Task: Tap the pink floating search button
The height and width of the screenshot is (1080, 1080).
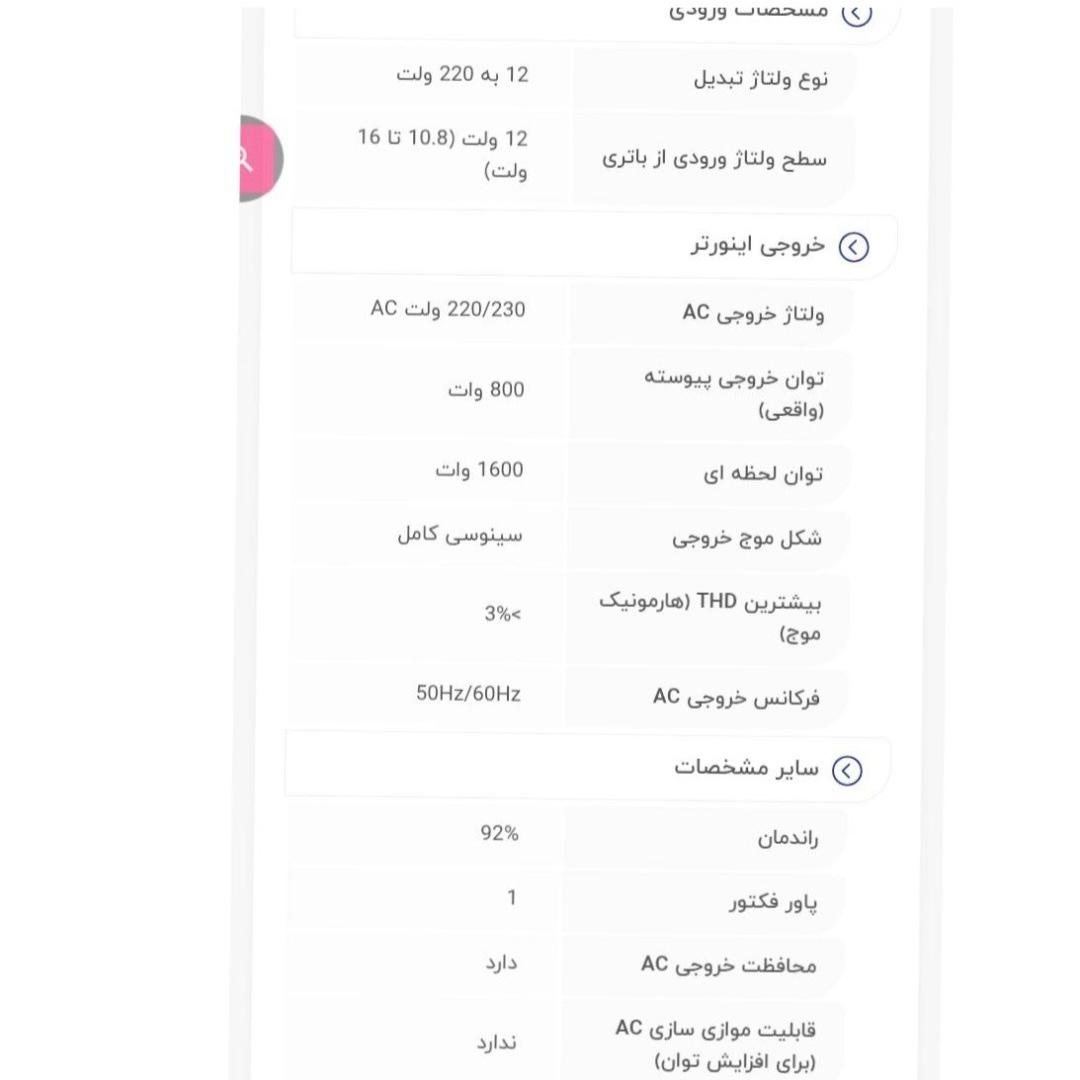Action: click(x=261, y=158)
